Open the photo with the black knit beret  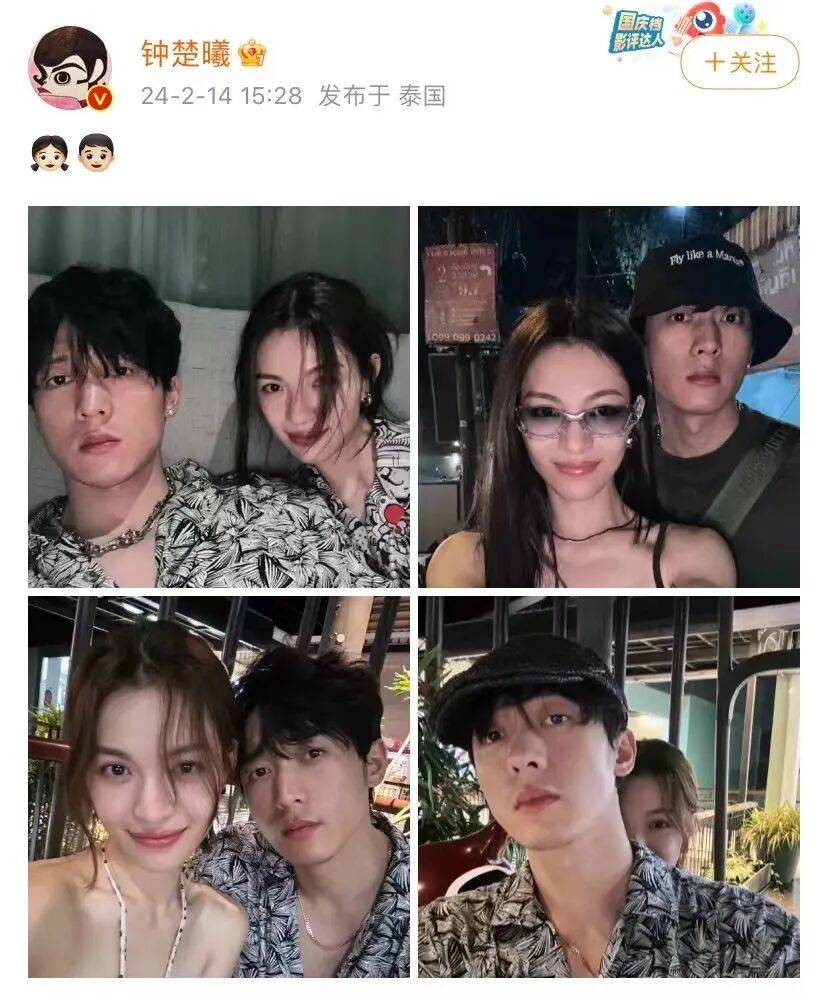coord(609,786)
